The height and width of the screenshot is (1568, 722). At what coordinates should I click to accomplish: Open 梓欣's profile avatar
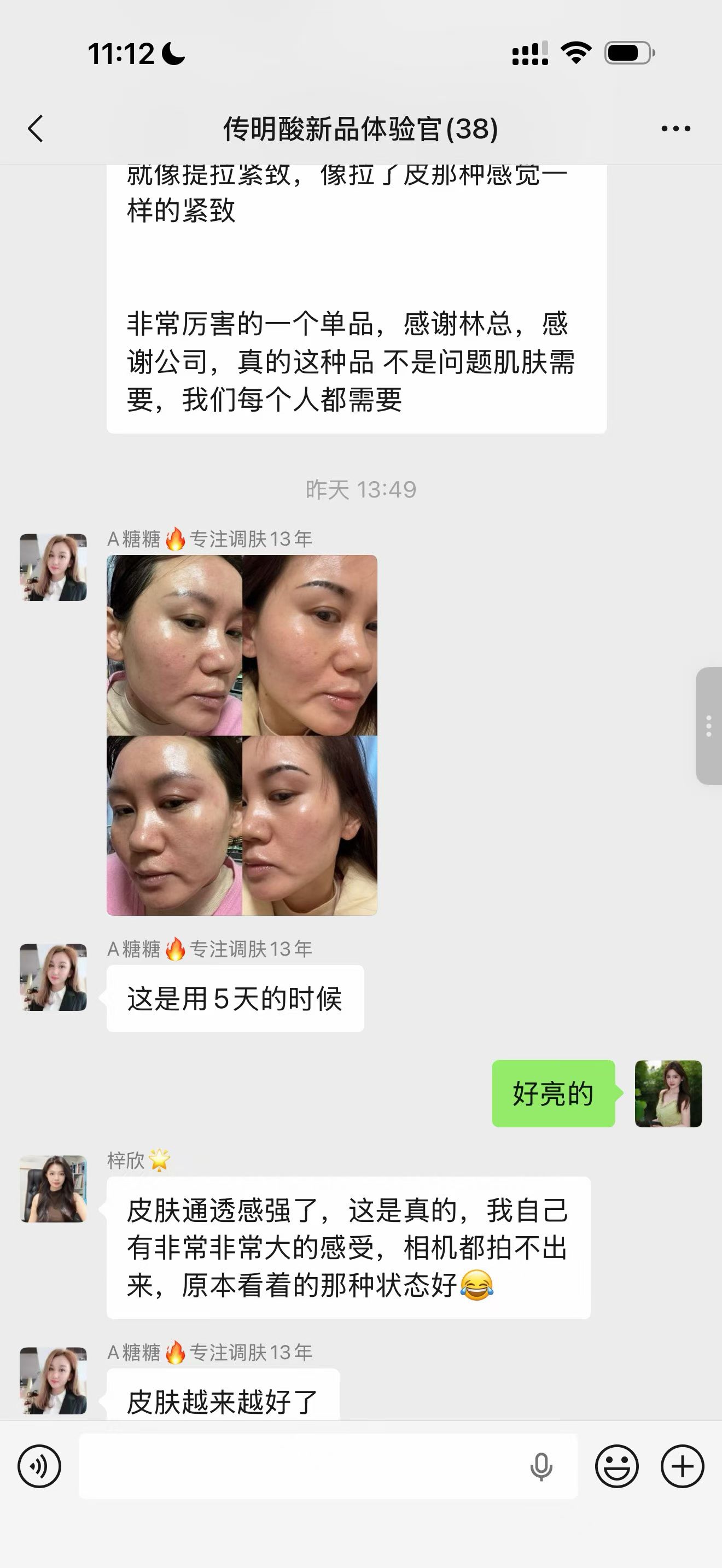click(x=54, y=1189)
